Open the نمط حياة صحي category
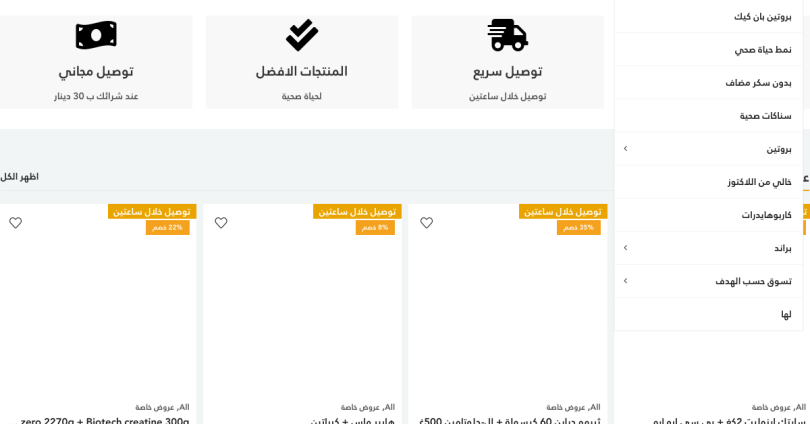The image size is (810, 424). [762, 49]
